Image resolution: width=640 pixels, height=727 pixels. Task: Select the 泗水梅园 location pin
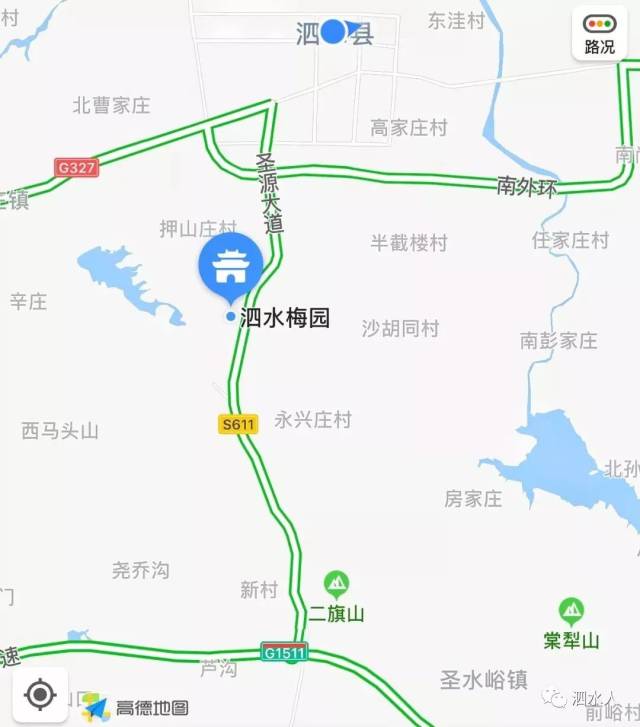click(x=231, y=266)
